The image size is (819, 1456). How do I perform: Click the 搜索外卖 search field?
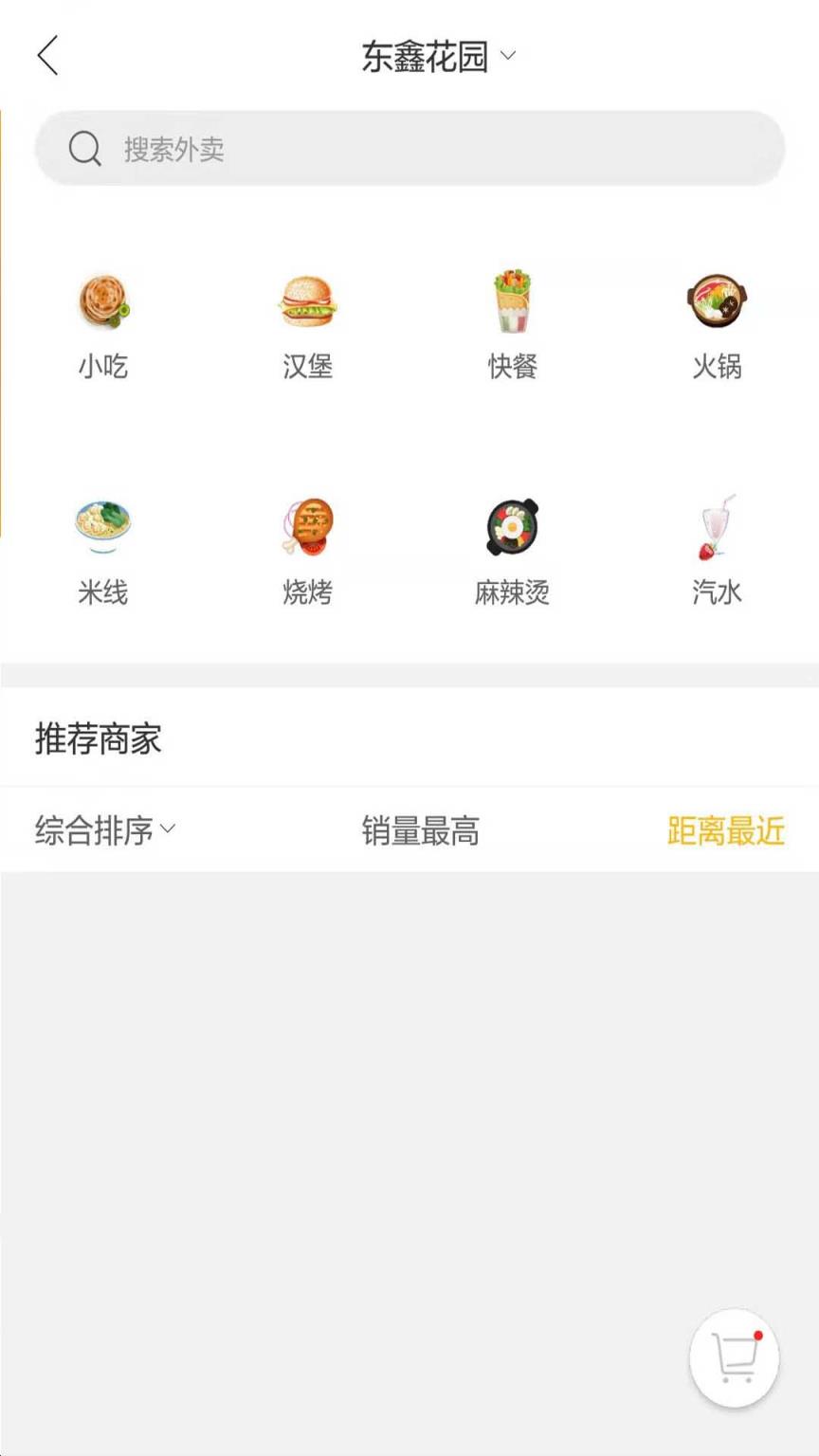coord(408,149)
